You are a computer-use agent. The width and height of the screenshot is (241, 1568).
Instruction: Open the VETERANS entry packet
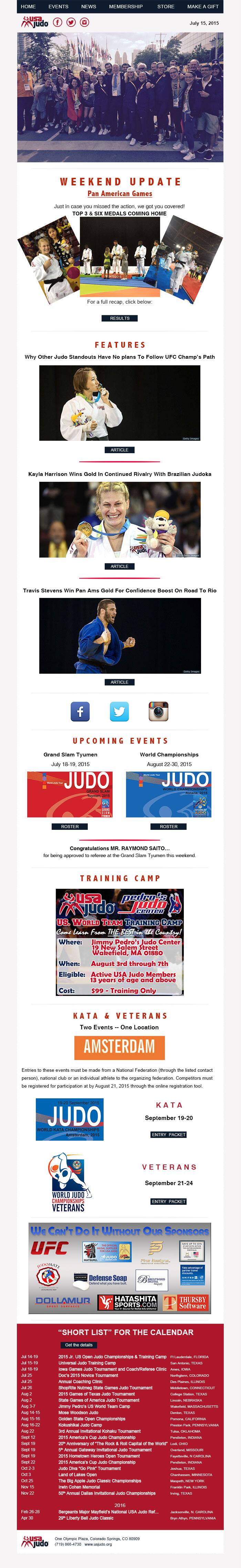pyautogui.click(x=169, y=1202)
